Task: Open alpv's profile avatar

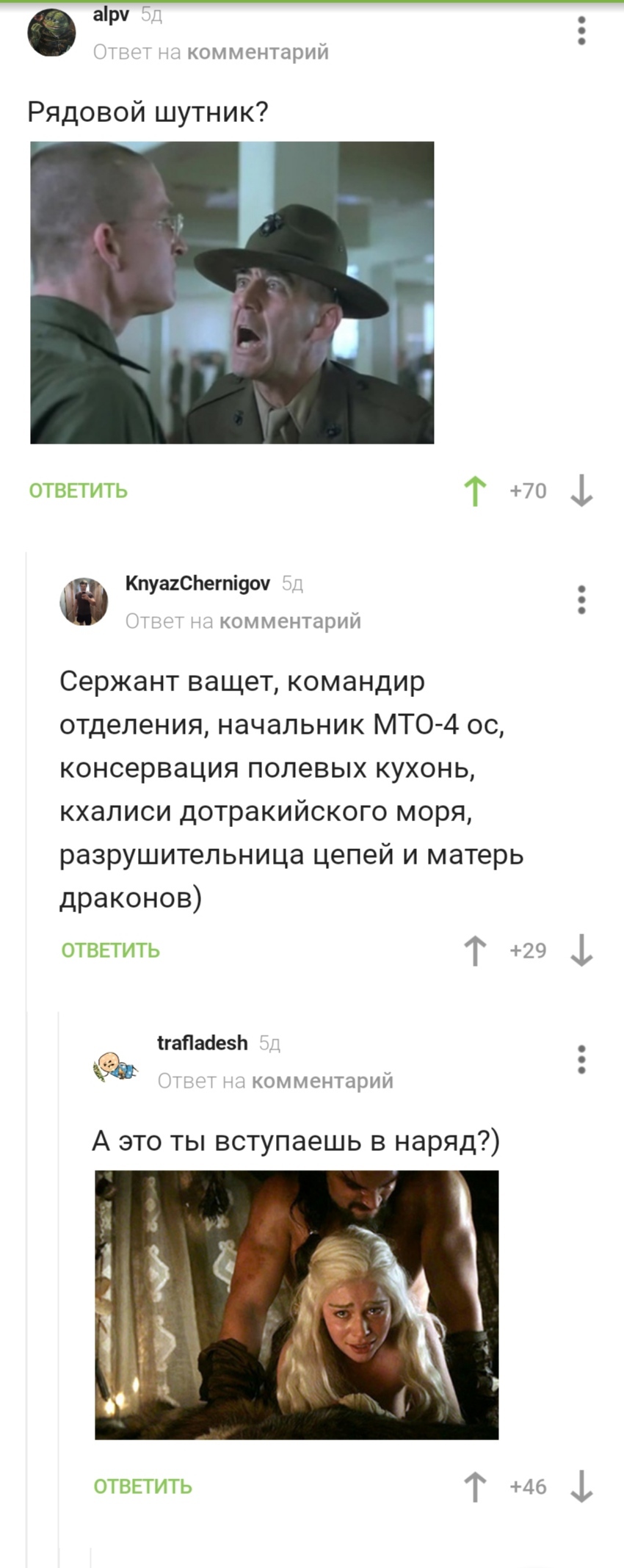Action: tap(51, 33)
